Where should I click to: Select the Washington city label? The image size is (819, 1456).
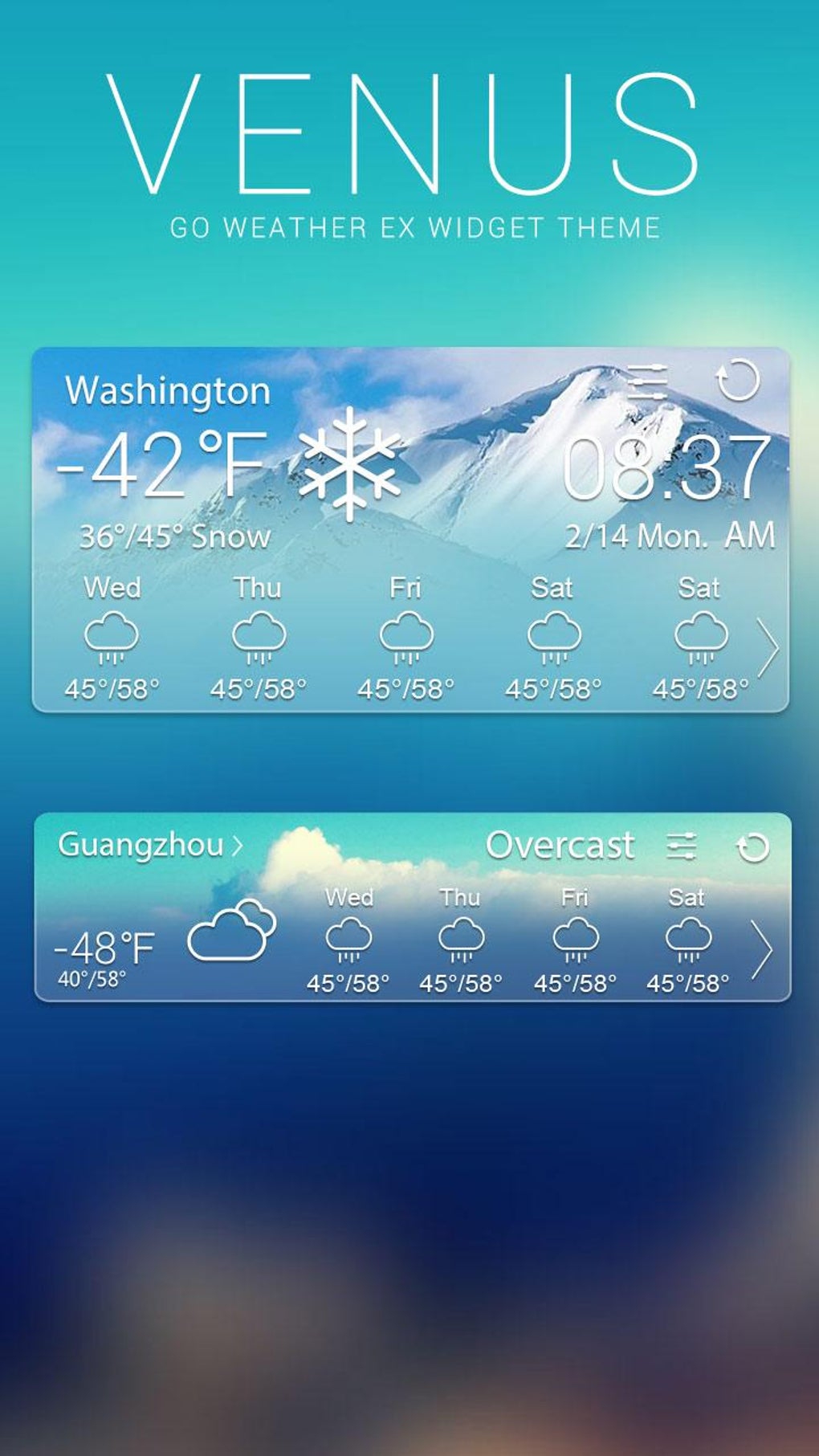(x=169, y=390)
